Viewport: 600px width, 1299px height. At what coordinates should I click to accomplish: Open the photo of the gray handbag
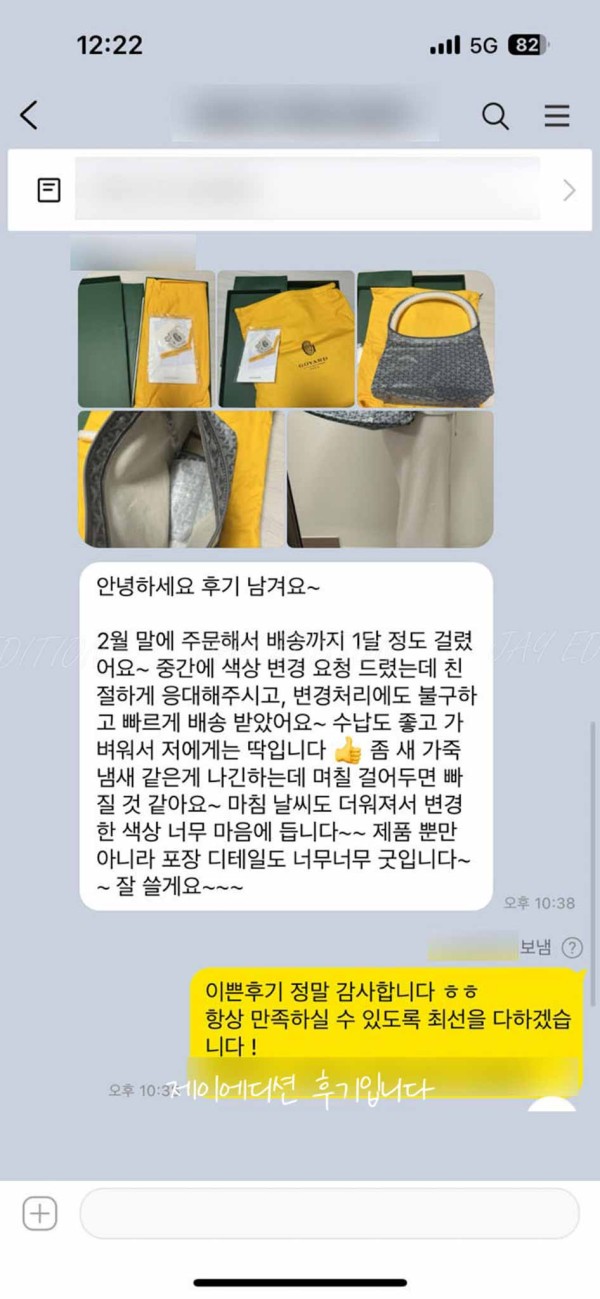tap(426, 338)
